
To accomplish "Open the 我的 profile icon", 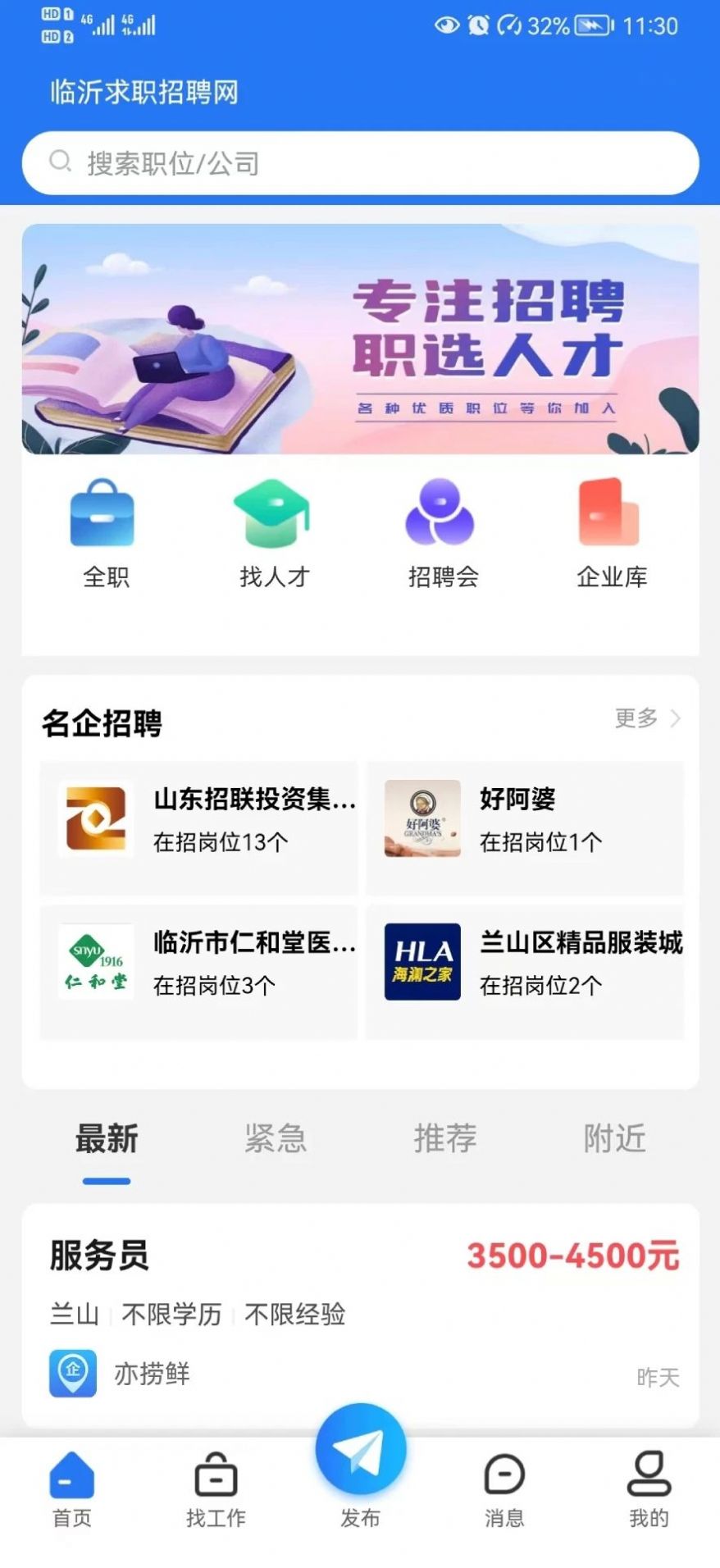I will [647, 1484].
